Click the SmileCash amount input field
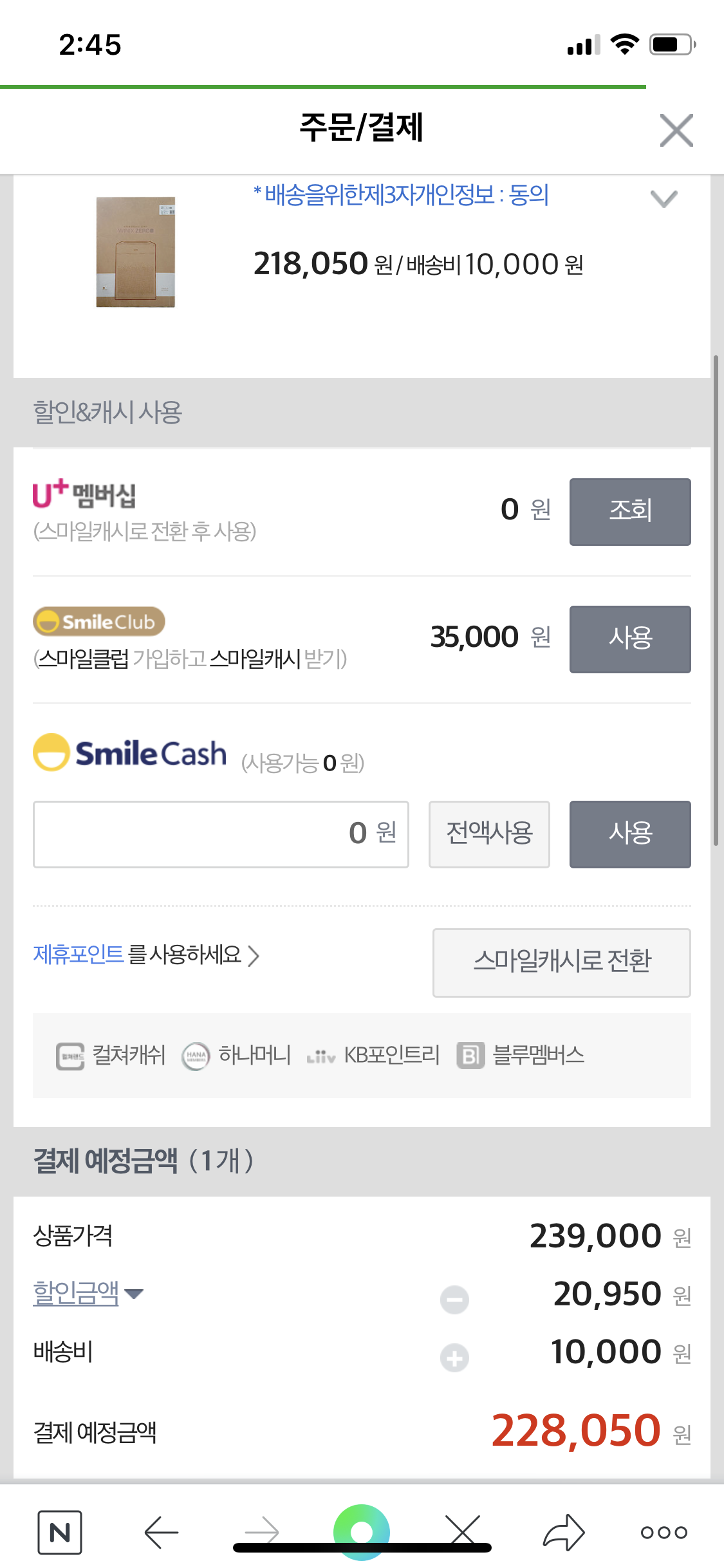The image size is (724, 1568). [x=221, y=834]
